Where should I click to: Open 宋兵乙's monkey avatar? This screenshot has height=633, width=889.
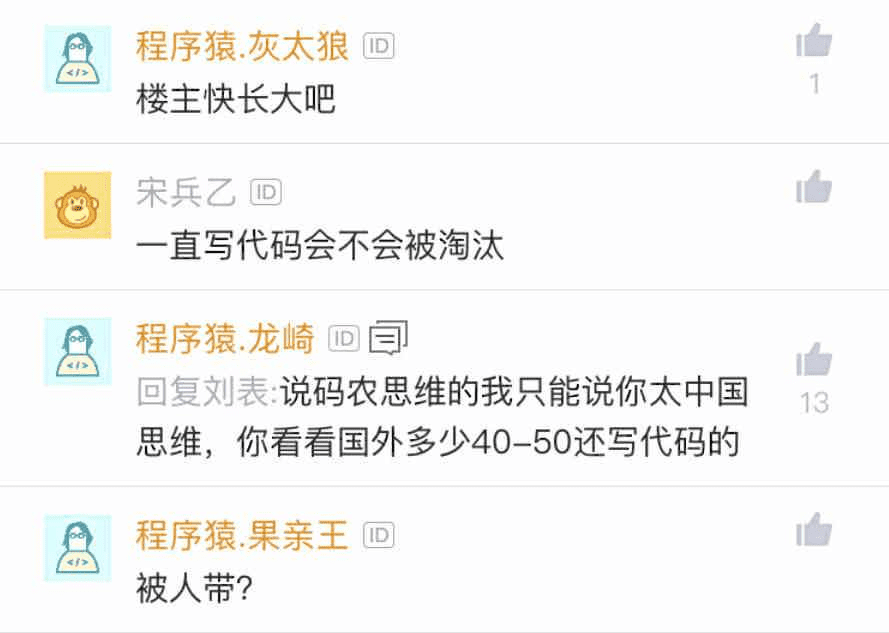click(77, 205)
